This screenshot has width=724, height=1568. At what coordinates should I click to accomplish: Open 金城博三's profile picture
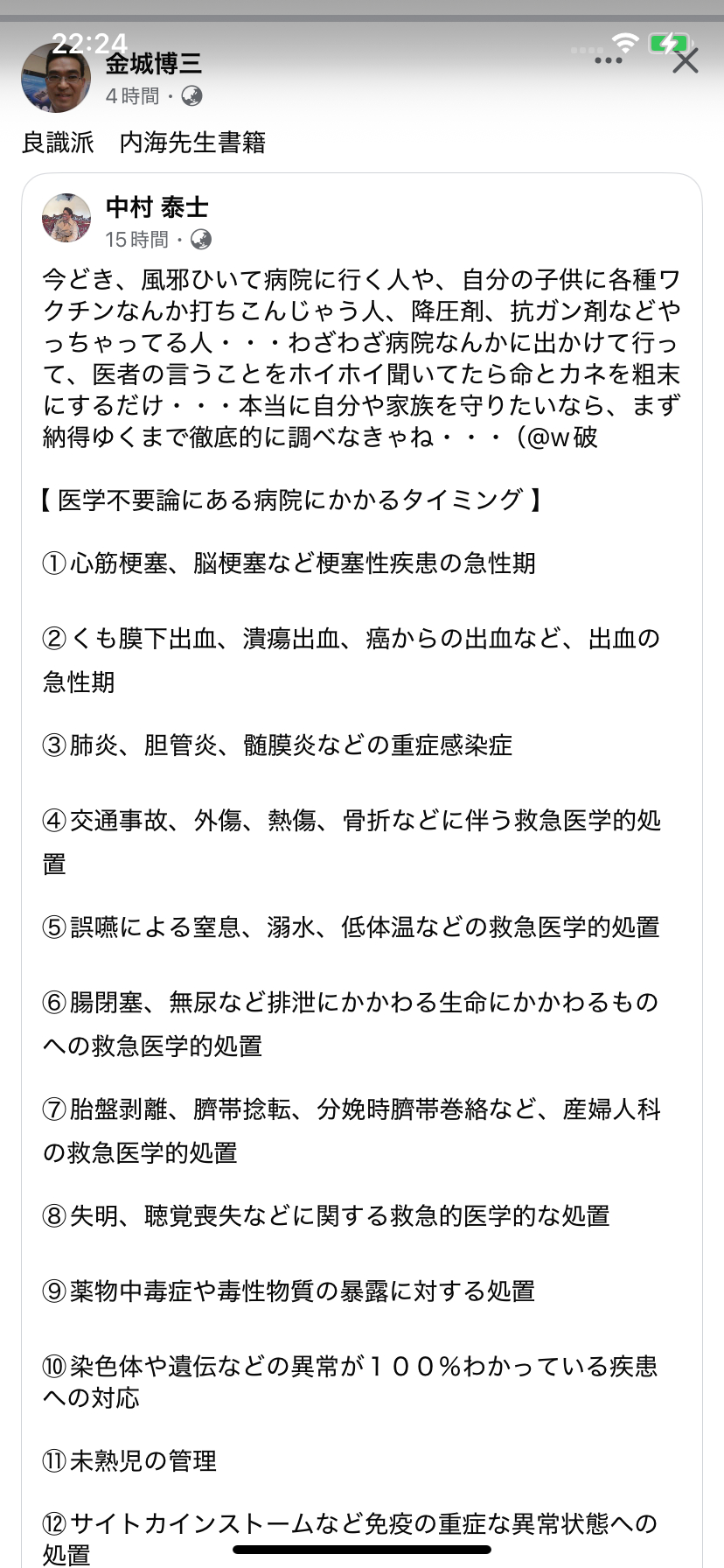(56, 78)
